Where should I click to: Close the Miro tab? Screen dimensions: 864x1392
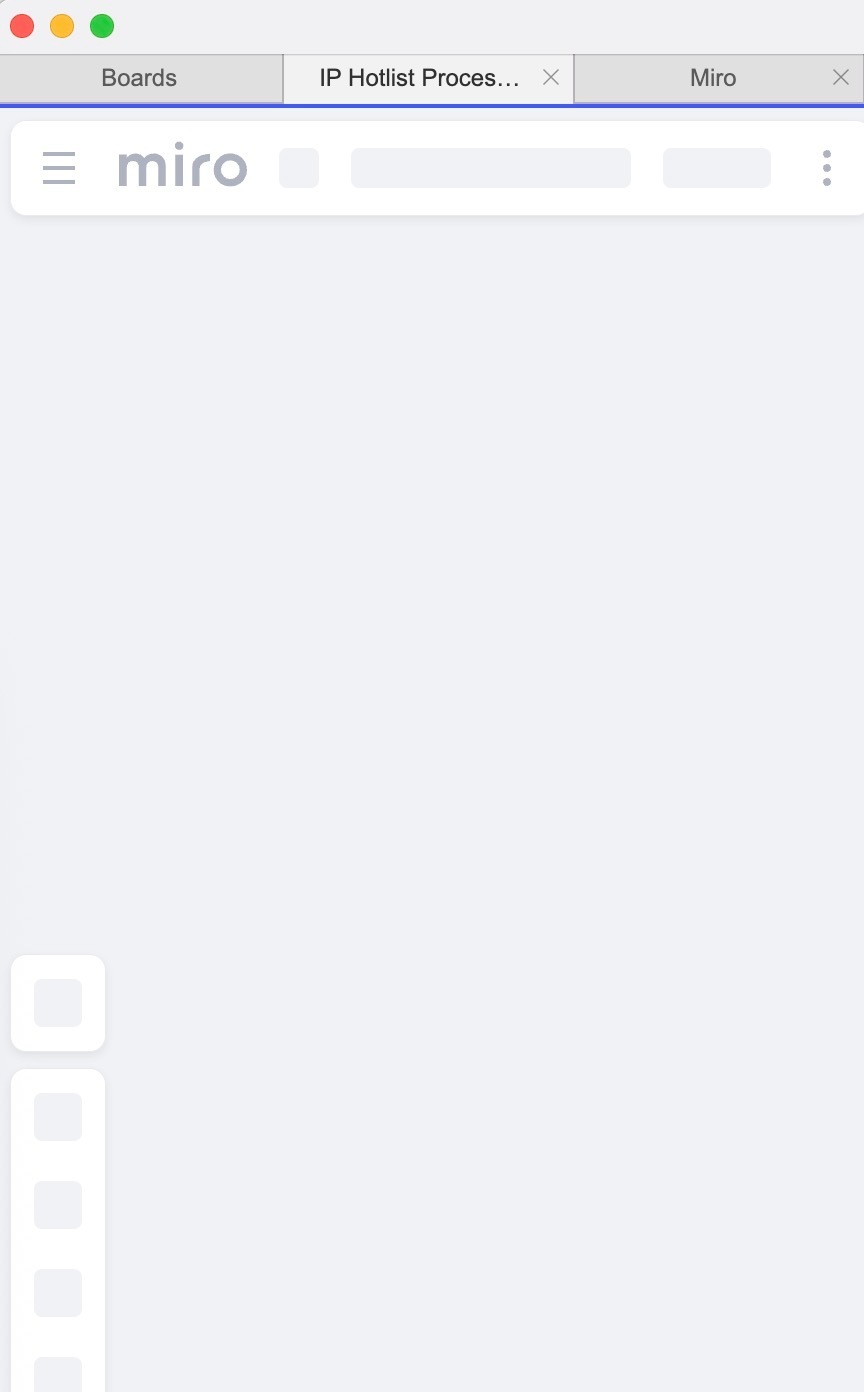click(x=840, y=77)
